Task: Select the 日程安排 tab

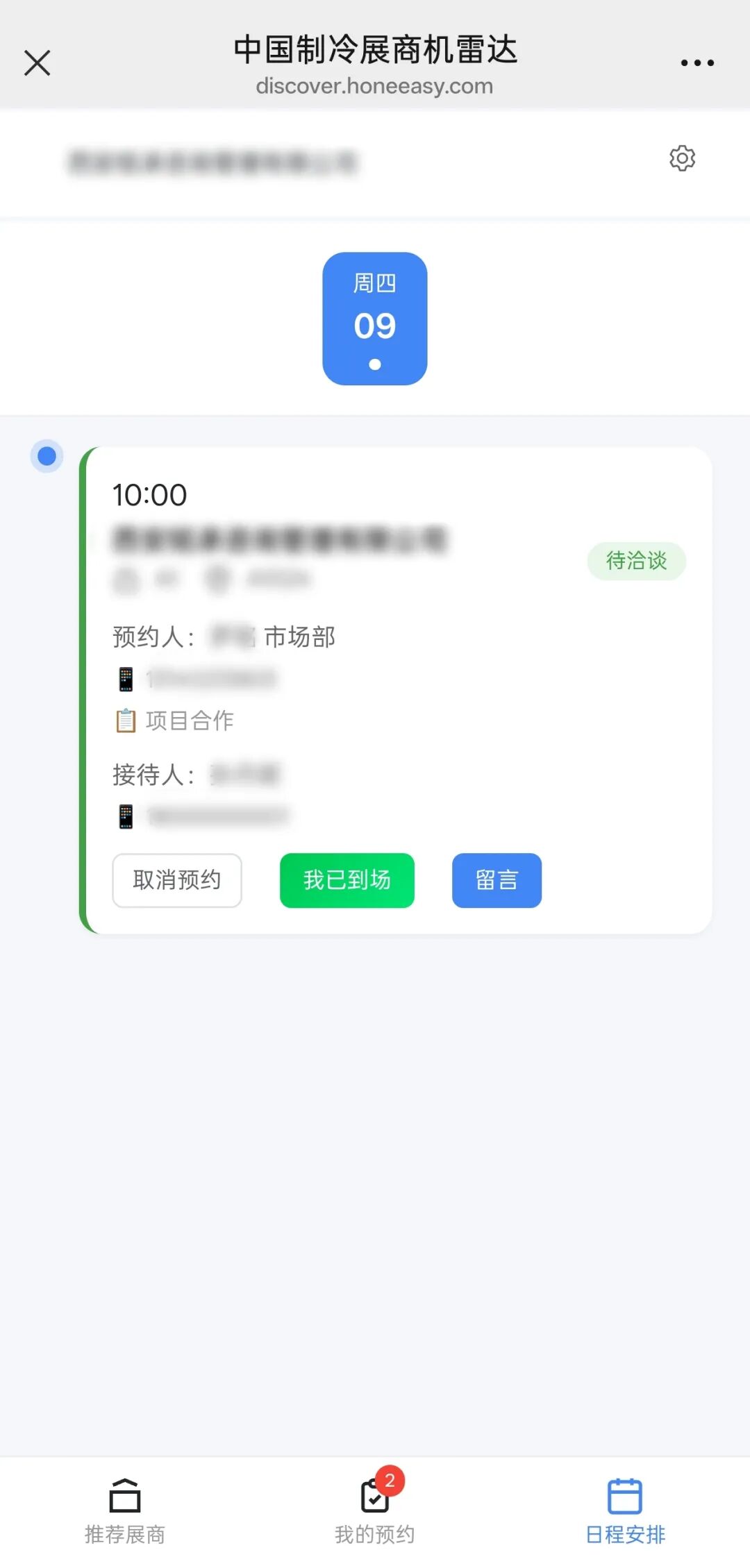Action: 625,1510
